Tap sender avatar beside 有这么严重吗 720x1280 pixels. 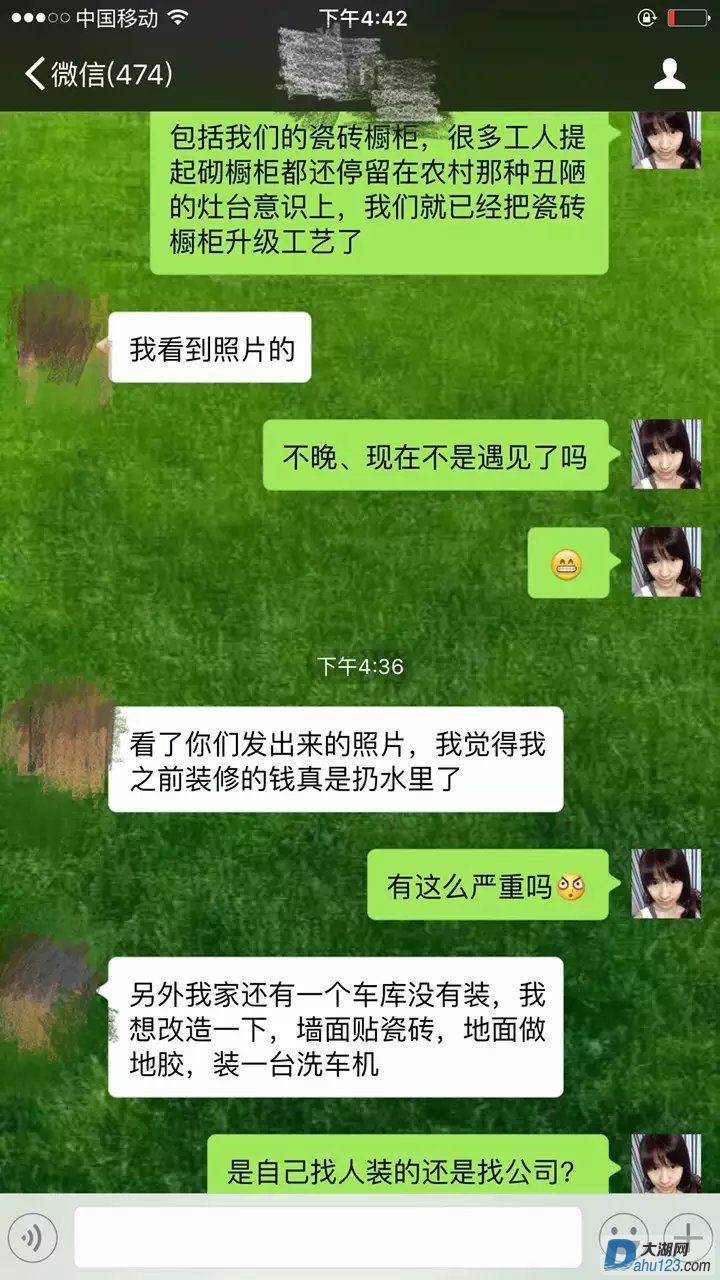665,884
